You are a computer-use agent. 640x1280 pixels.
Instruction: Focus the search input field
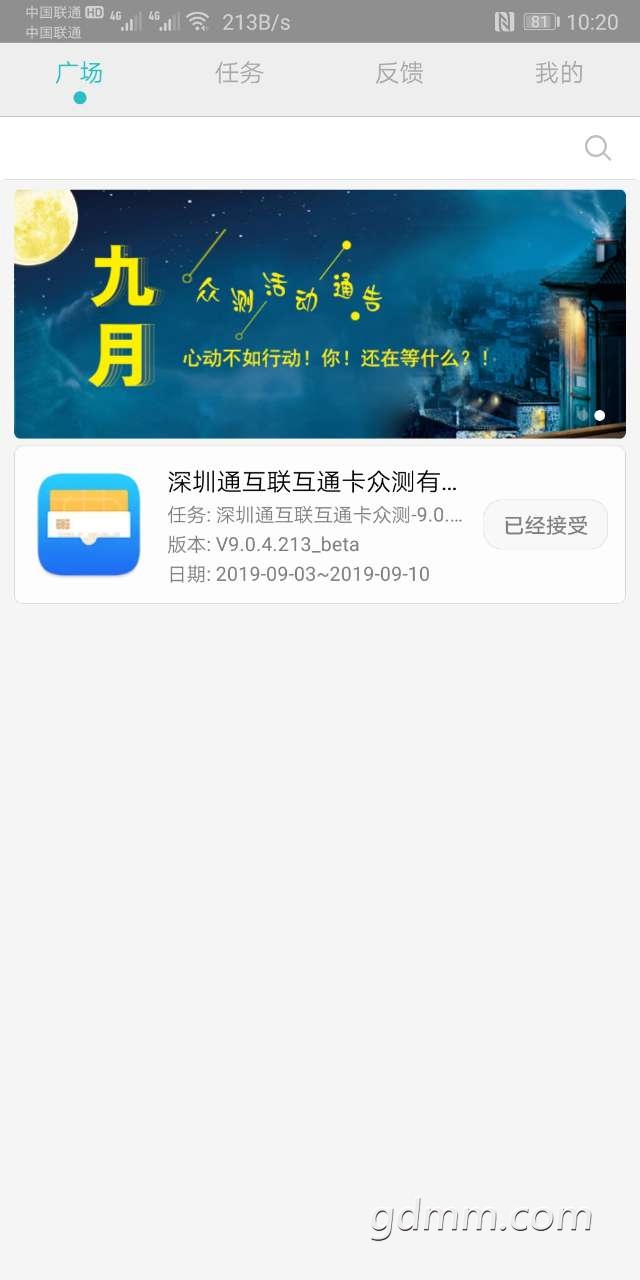point(290,149)
